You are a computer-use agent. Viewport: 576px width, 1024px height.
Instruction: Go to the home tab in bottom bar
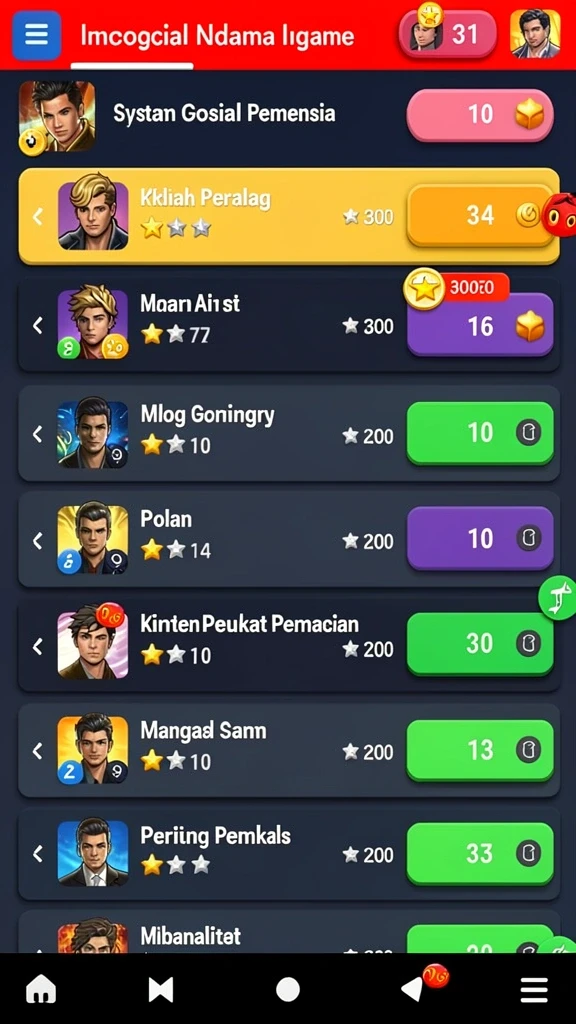click(40, 991)
